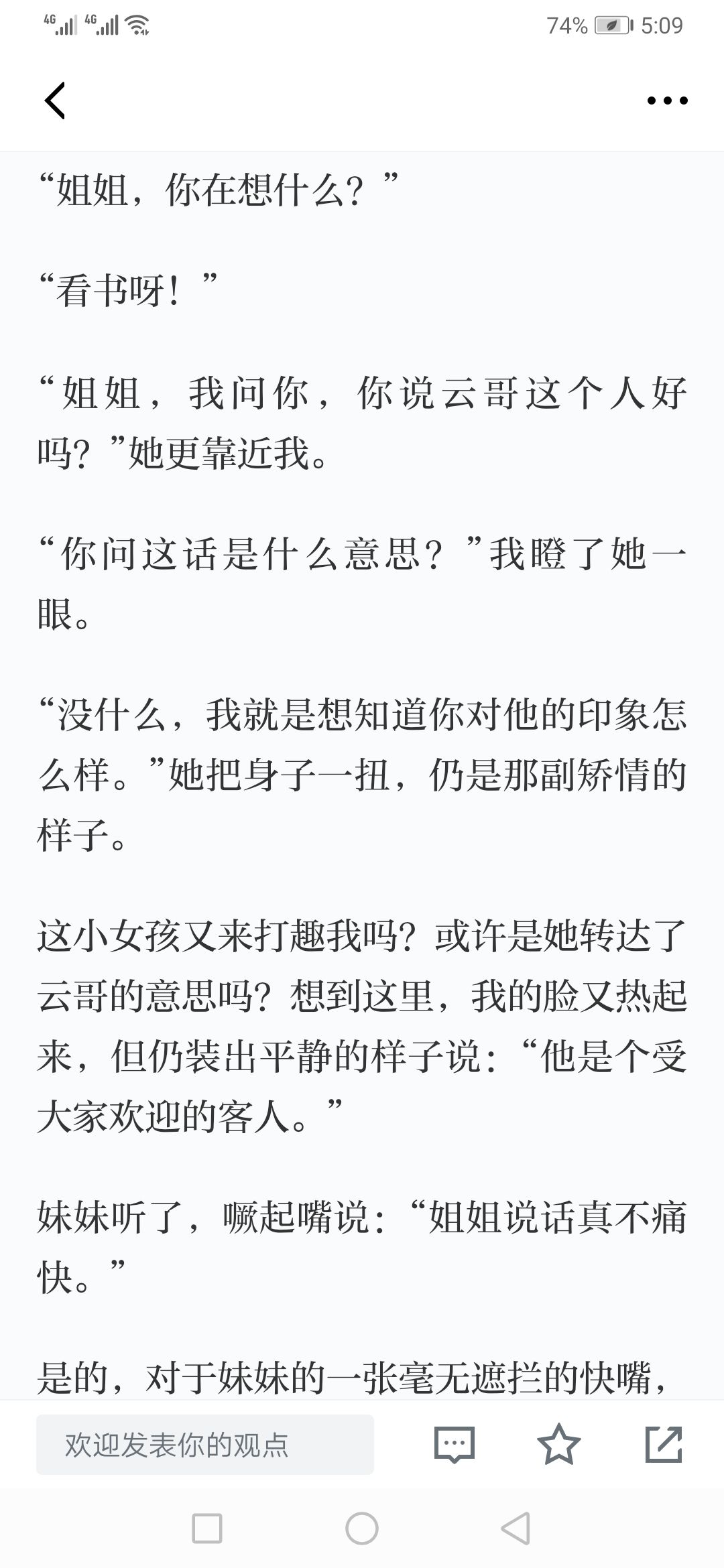Screen dimensions: 724x1568
Task: Bookmark this article with the star
Action: (559, 1444)
